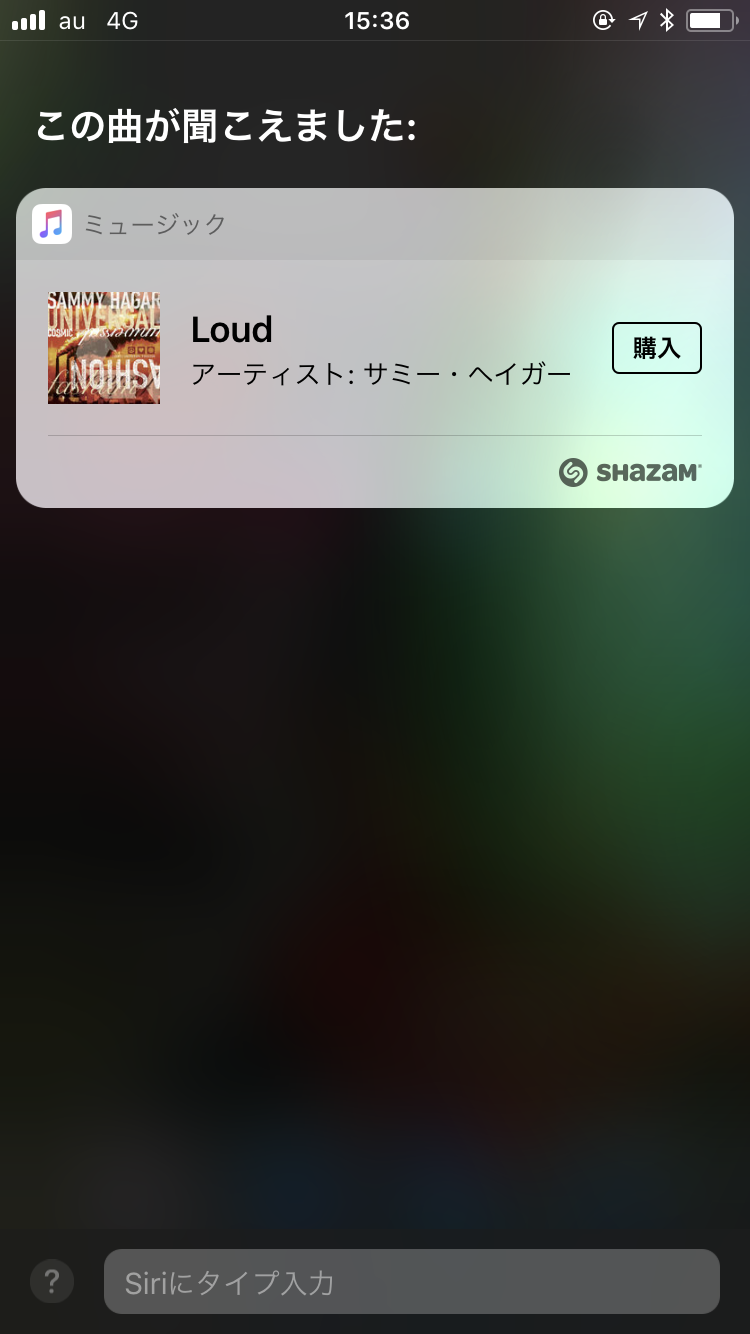Open the Loud song result card
The height and width of the screenshot is (1334, 750).
(x=380, y=348)
